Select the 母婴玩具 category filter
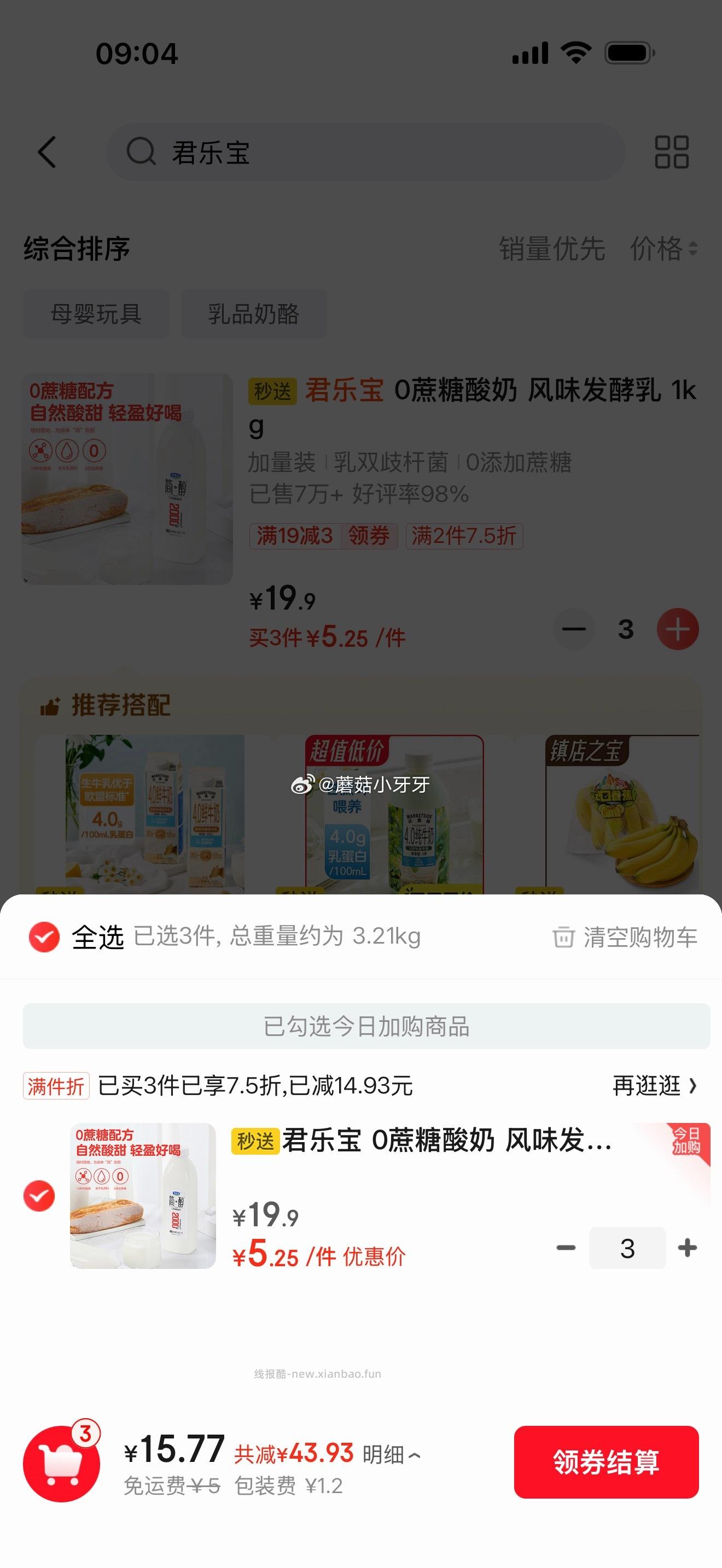The image size is (722, 1568). (x=96, y=313)
